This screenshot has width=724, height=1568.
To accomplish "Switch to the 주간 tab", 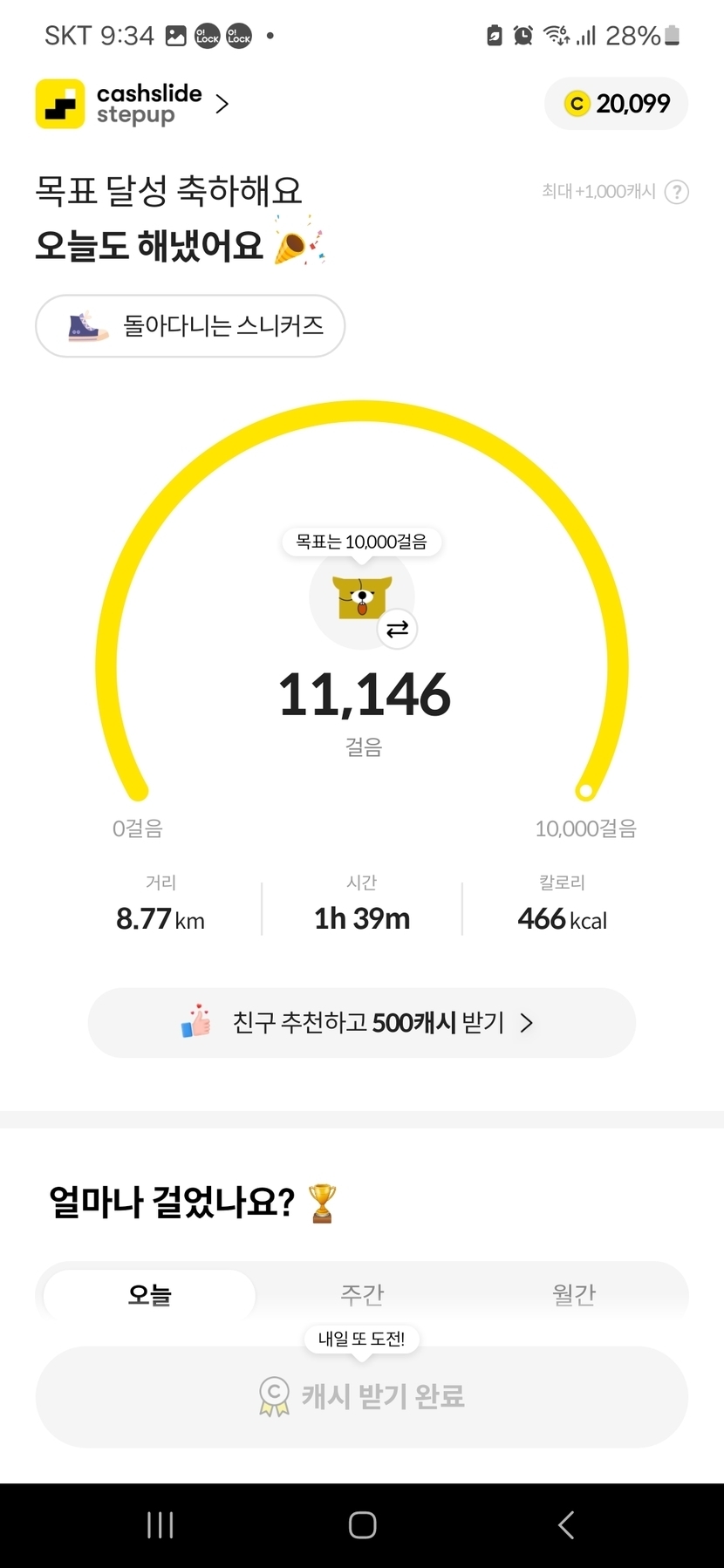I will [x=362, y=1295].
